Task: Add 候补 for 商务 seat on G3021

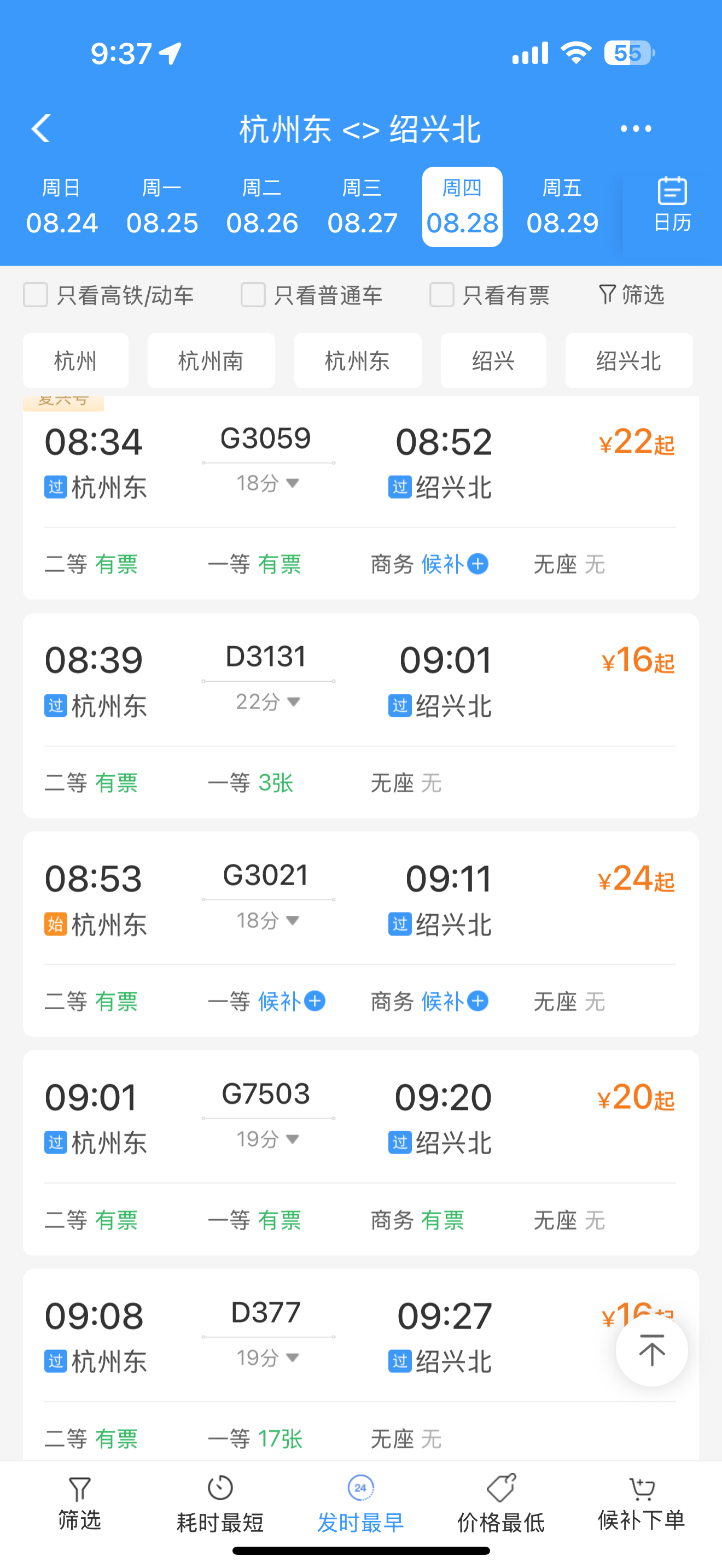Action: (454, 1001)
